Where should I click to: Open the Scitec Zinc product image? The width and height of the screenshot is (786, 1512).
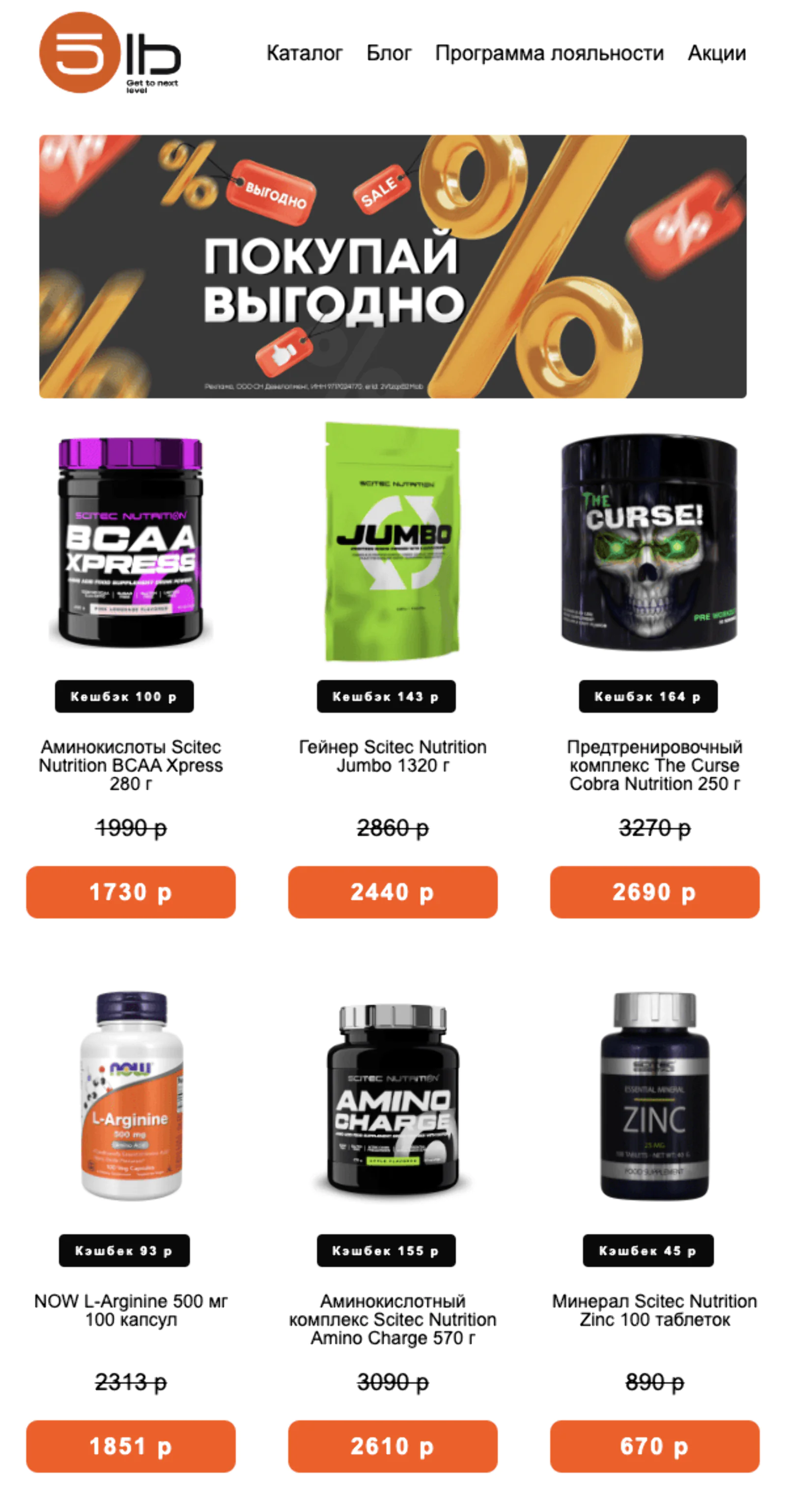(x=654, y=1095)
